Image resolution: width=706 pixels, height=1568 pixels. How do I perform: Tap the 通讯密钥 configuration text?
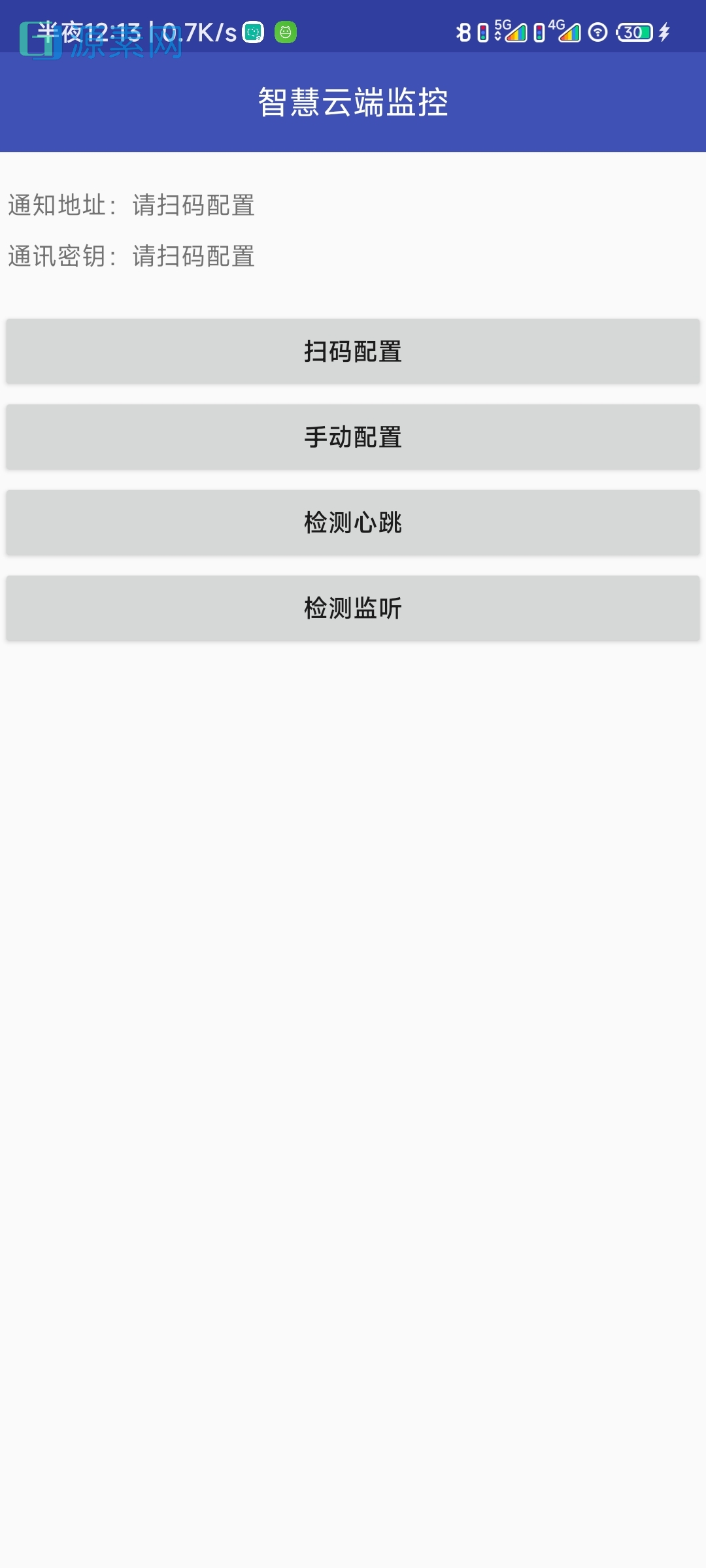tap(62, 257)
